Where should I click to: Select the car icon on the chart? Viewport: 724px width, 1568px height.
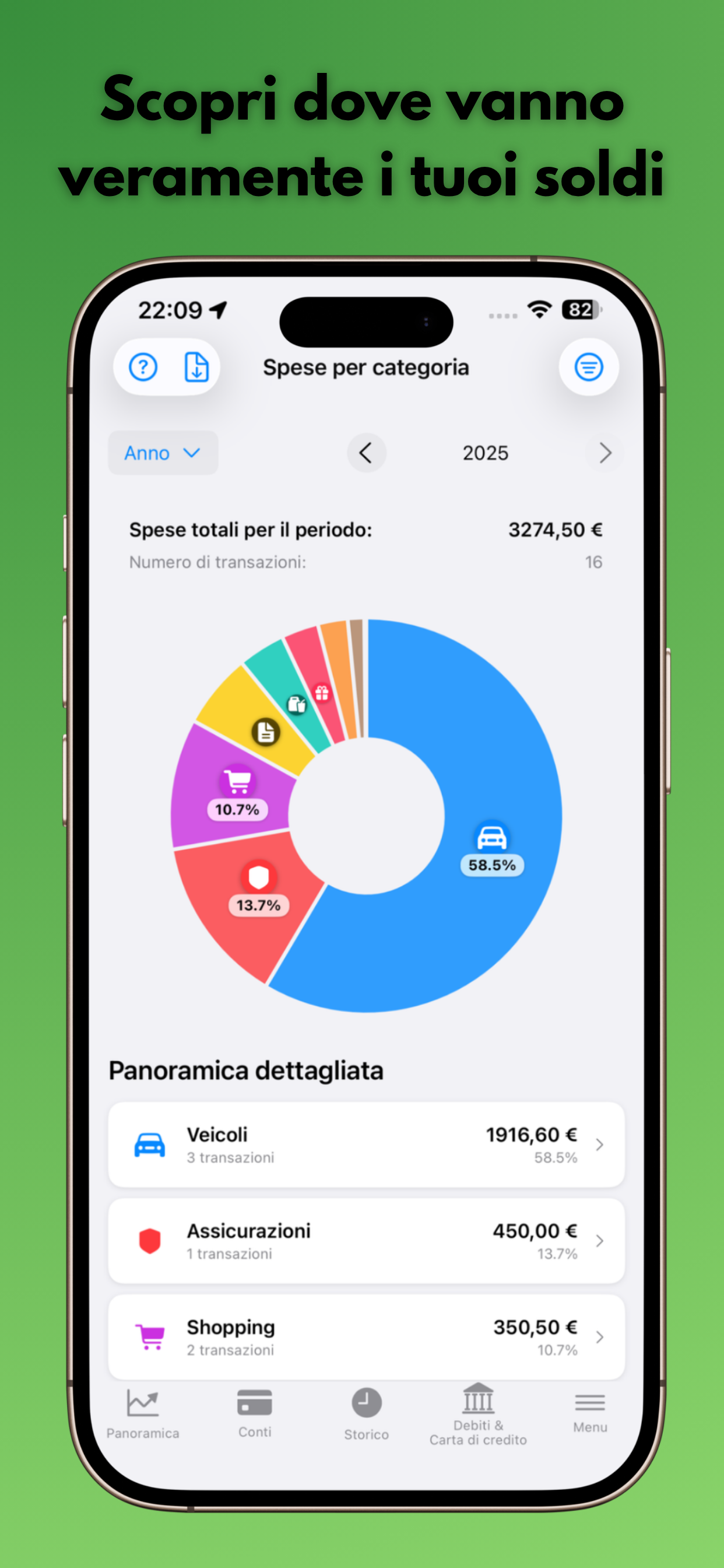pos(492,838)
